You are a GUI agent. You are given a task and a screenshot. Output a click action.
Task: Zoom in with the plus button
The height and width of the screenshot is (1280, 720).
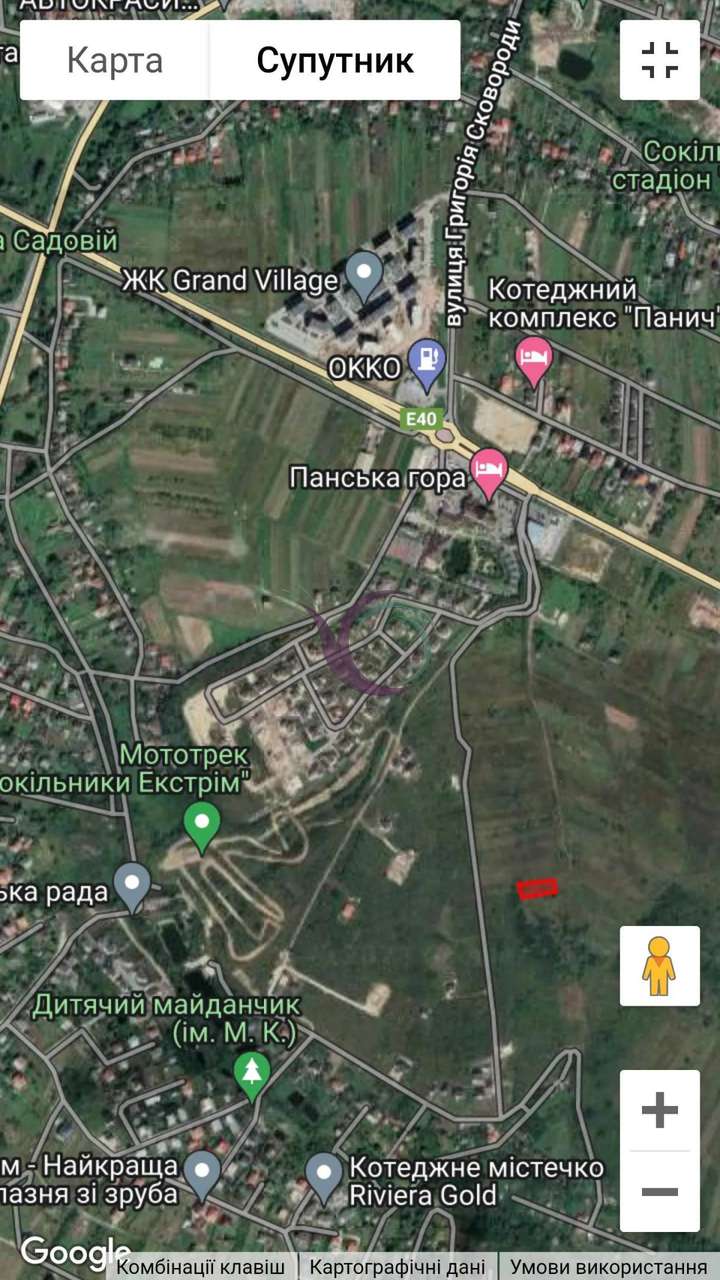click(660, 1110)
